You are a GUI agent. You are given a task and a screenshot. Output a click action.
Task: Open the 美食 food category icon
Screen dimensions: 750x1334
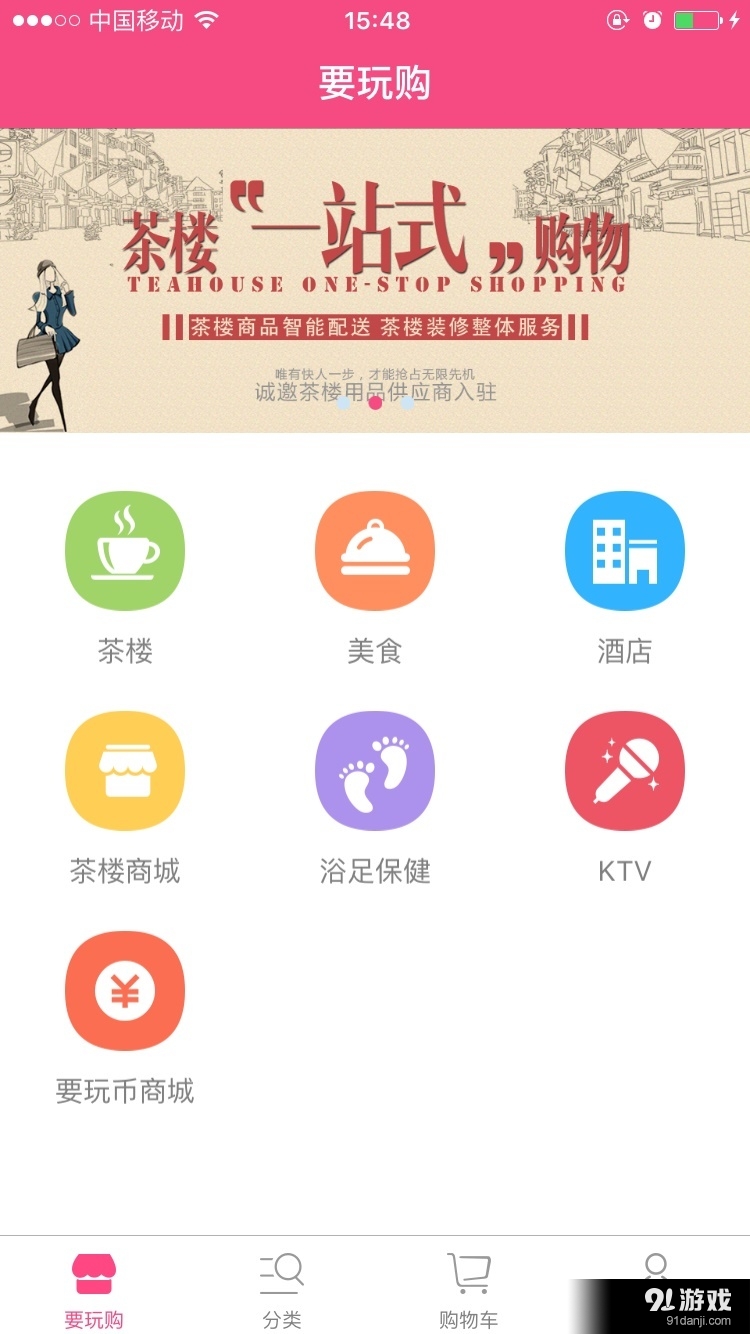(374, 550)
